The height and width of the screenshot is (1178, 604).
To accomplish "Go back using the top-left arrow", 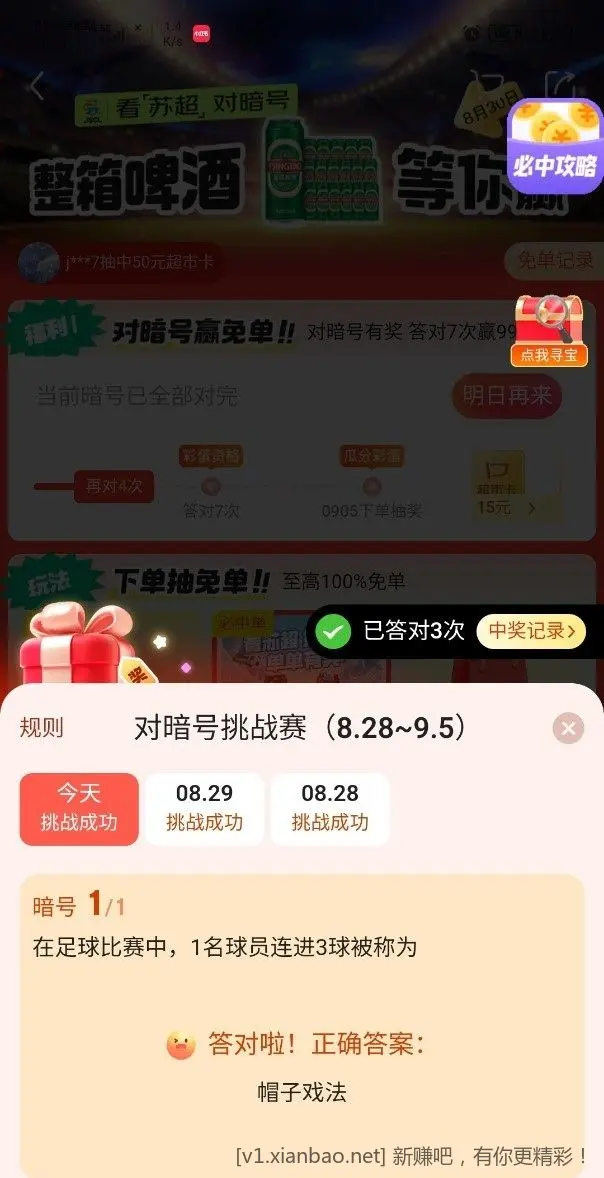I will pos(37,87).
